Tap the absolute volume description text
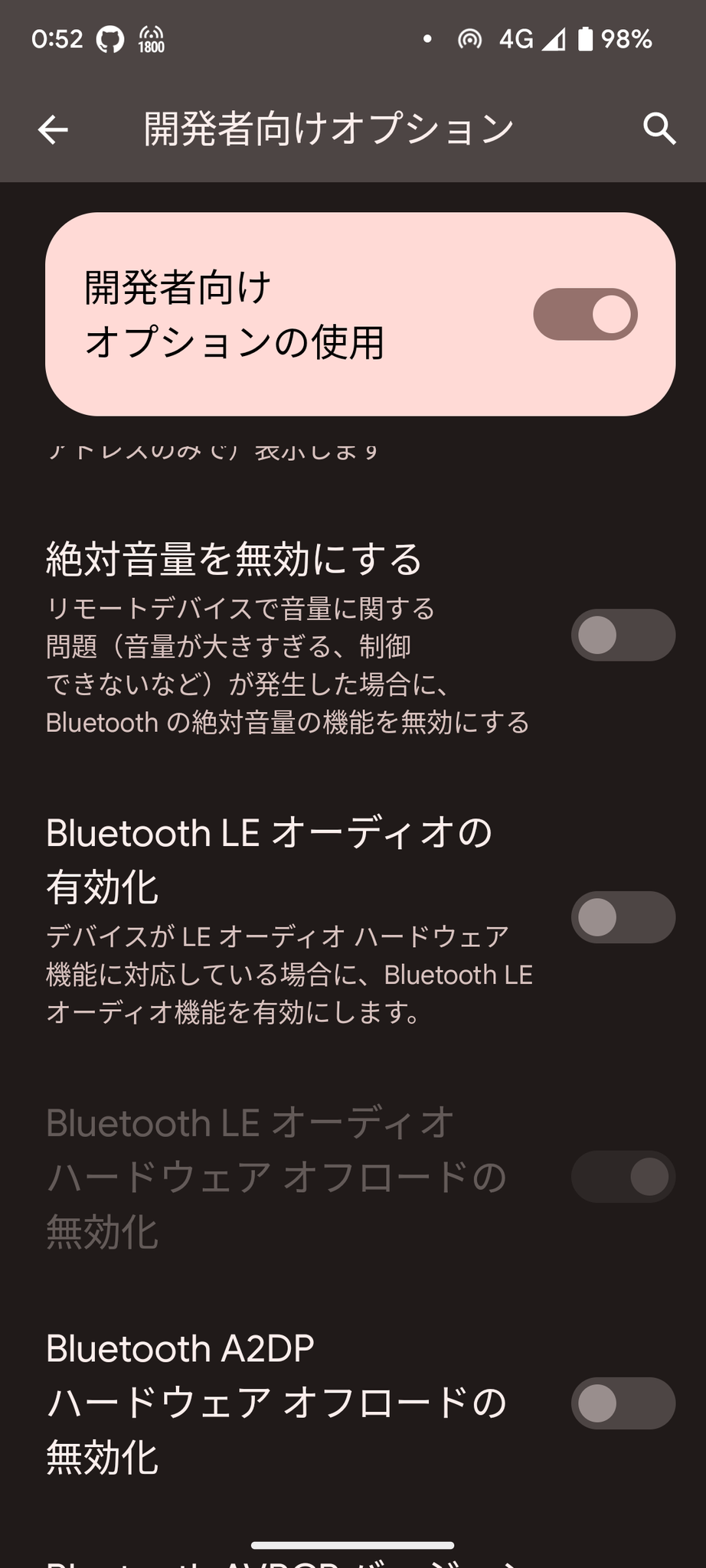This screenshot has height=1568, width=706. click(289, 665)
